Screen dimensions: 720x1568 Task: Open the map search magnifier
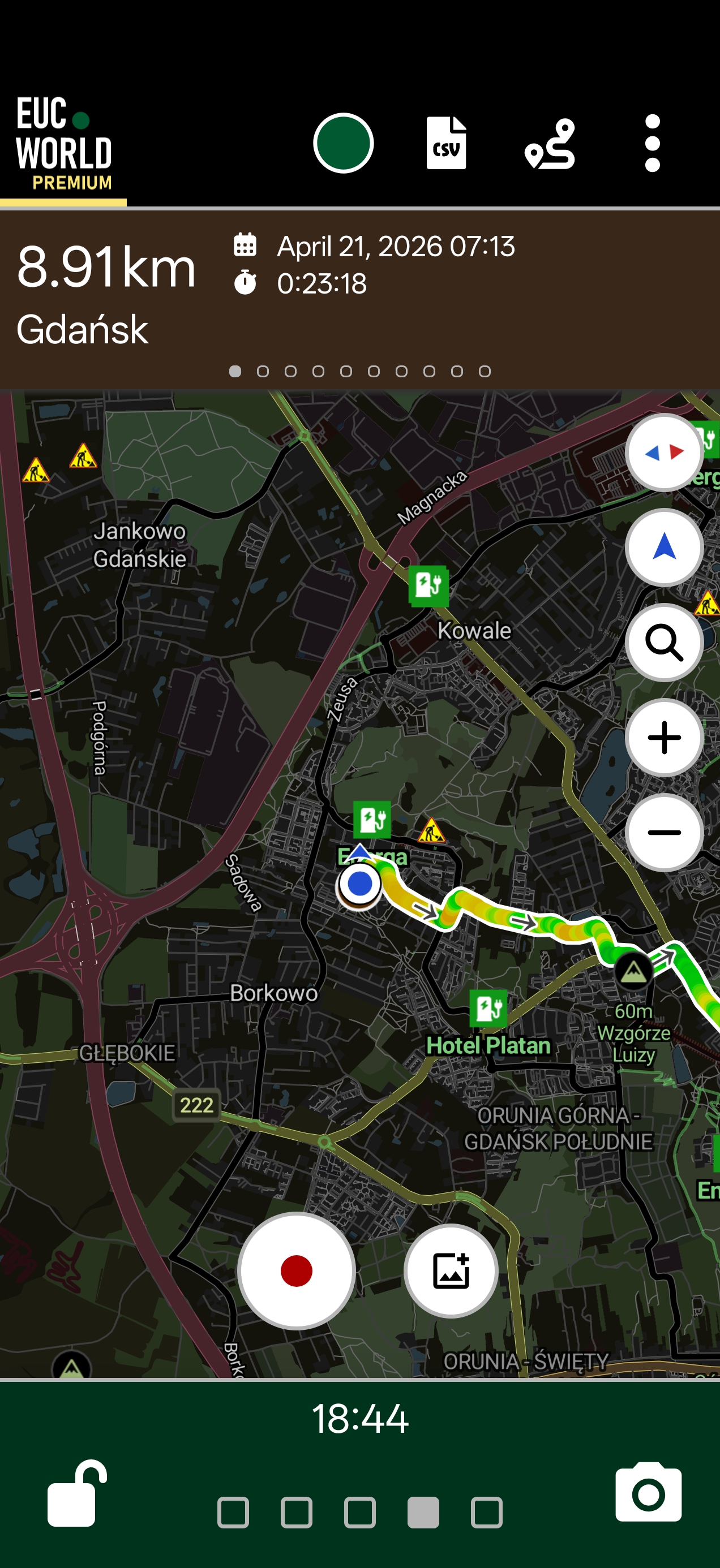coord(664,642)
